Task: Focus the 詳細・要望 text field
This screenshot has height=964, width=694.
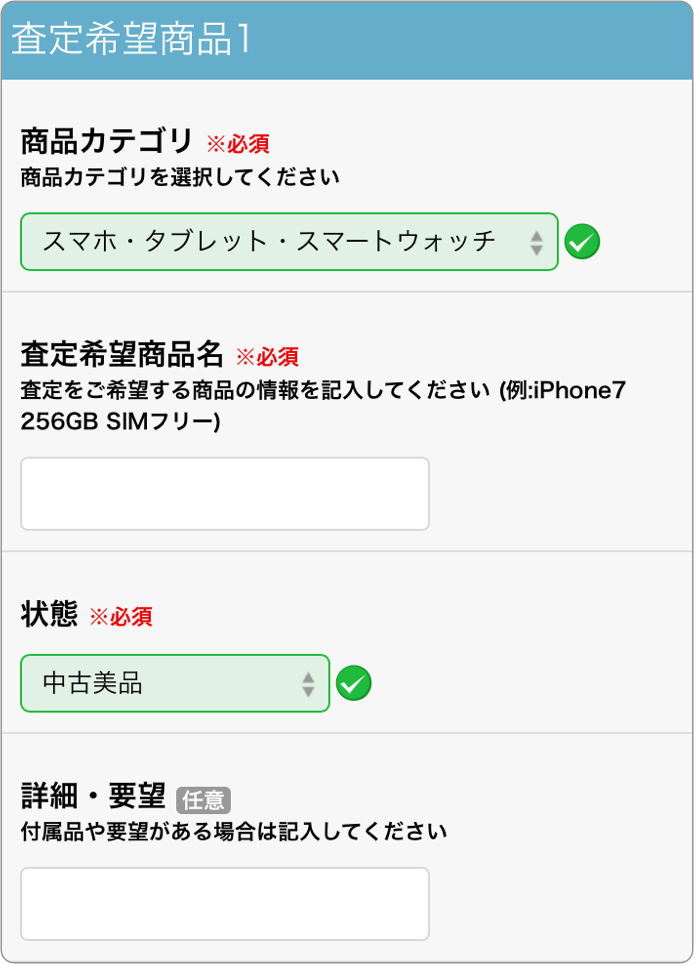Action: (224, 903)
